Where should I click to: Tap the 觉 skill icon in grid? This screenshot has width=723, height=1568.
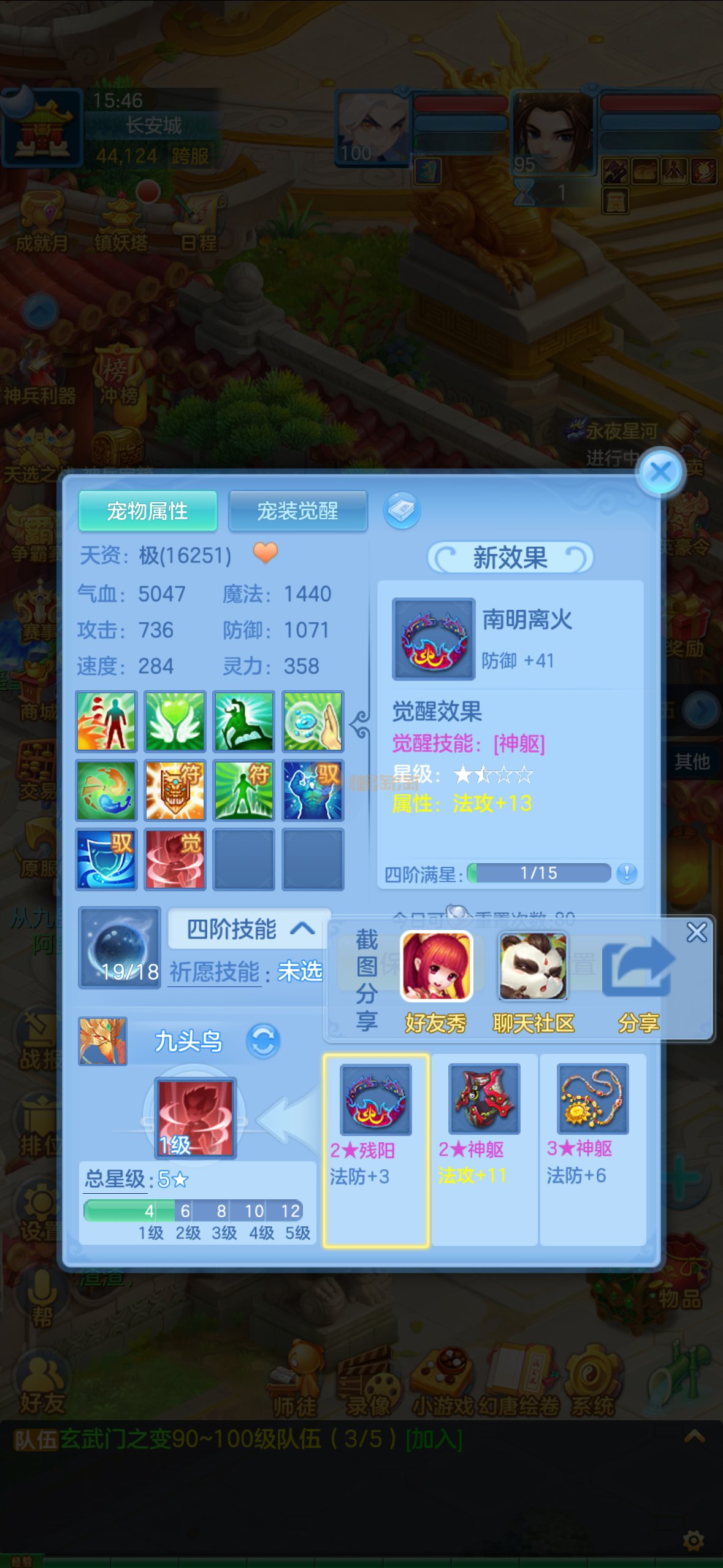click(x=175, y=859)
